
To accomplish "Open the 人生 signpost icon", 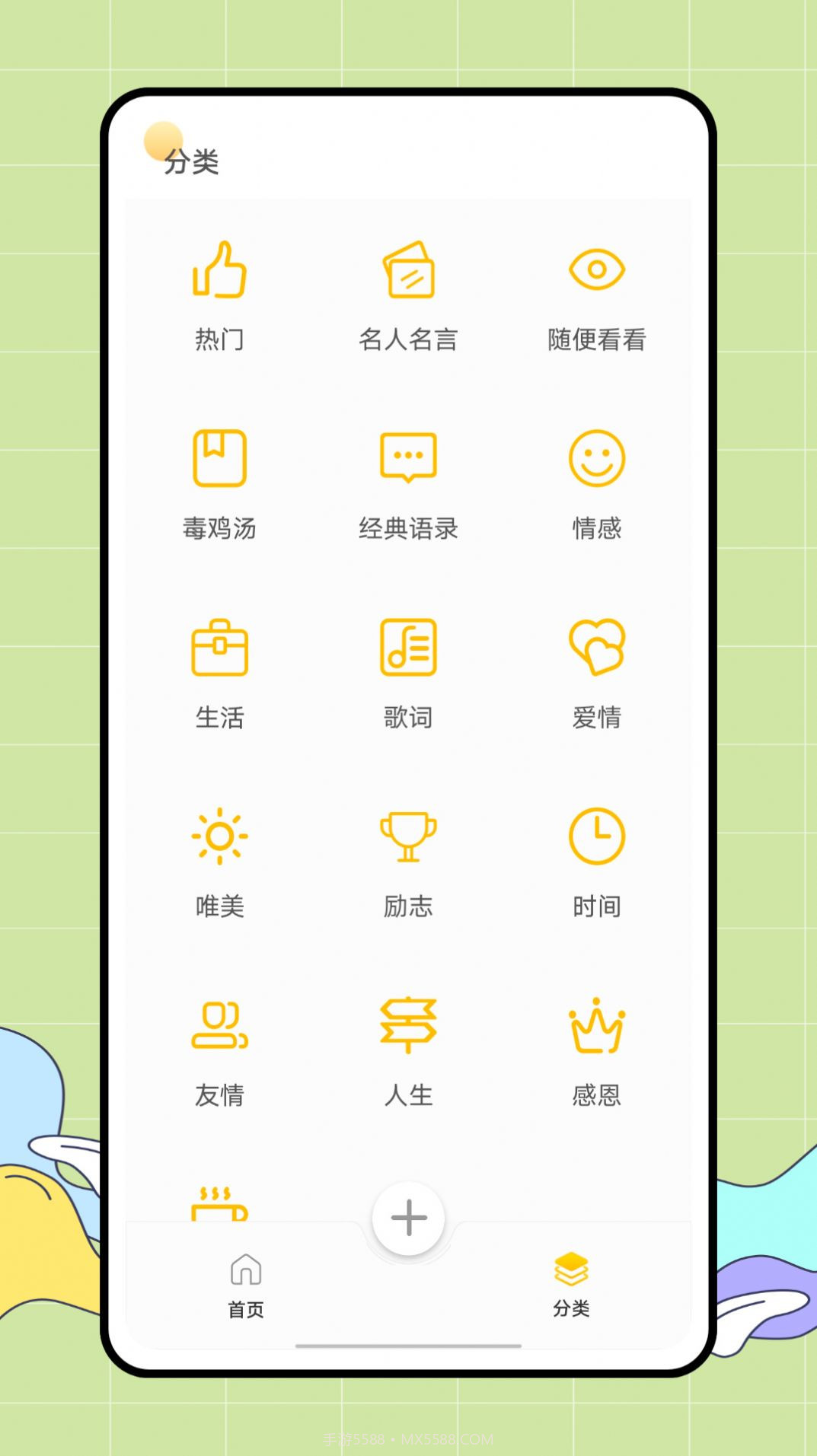I will pos(409,1027).
